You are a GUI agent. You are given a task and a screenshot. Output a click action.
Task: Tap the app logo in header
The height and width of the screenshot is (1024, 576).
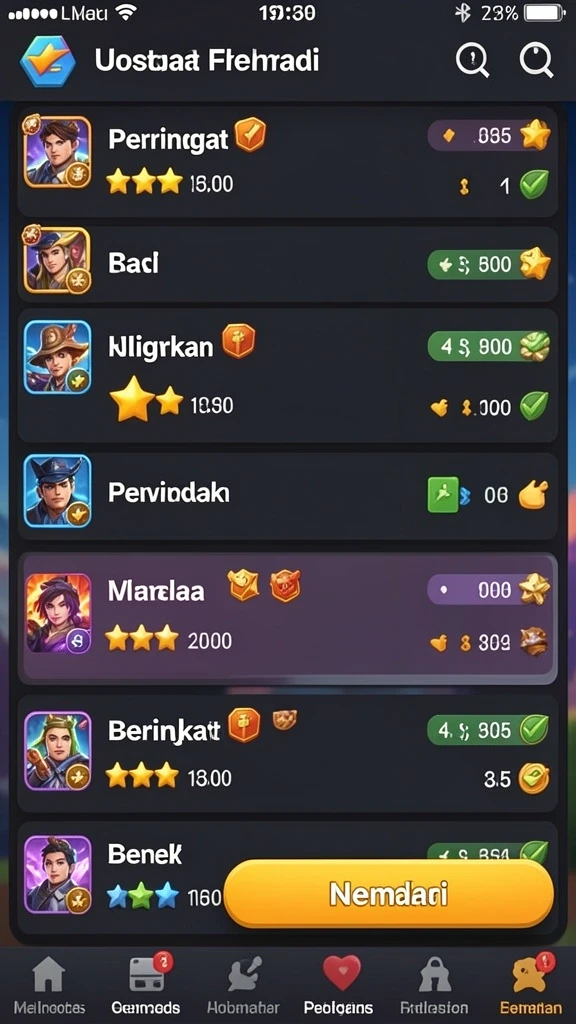(47, 61)
